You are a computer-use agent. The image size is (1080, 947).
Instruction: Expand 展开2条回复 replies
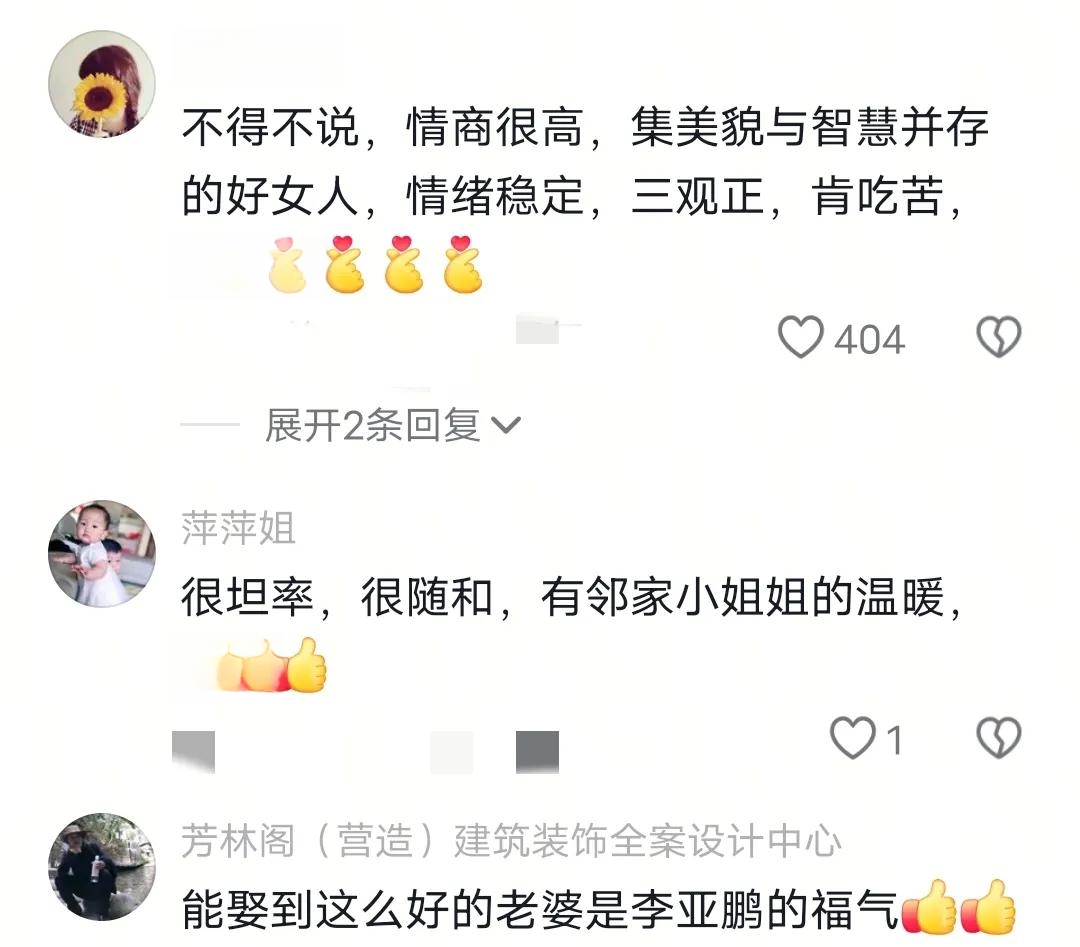tap(392, 426)
